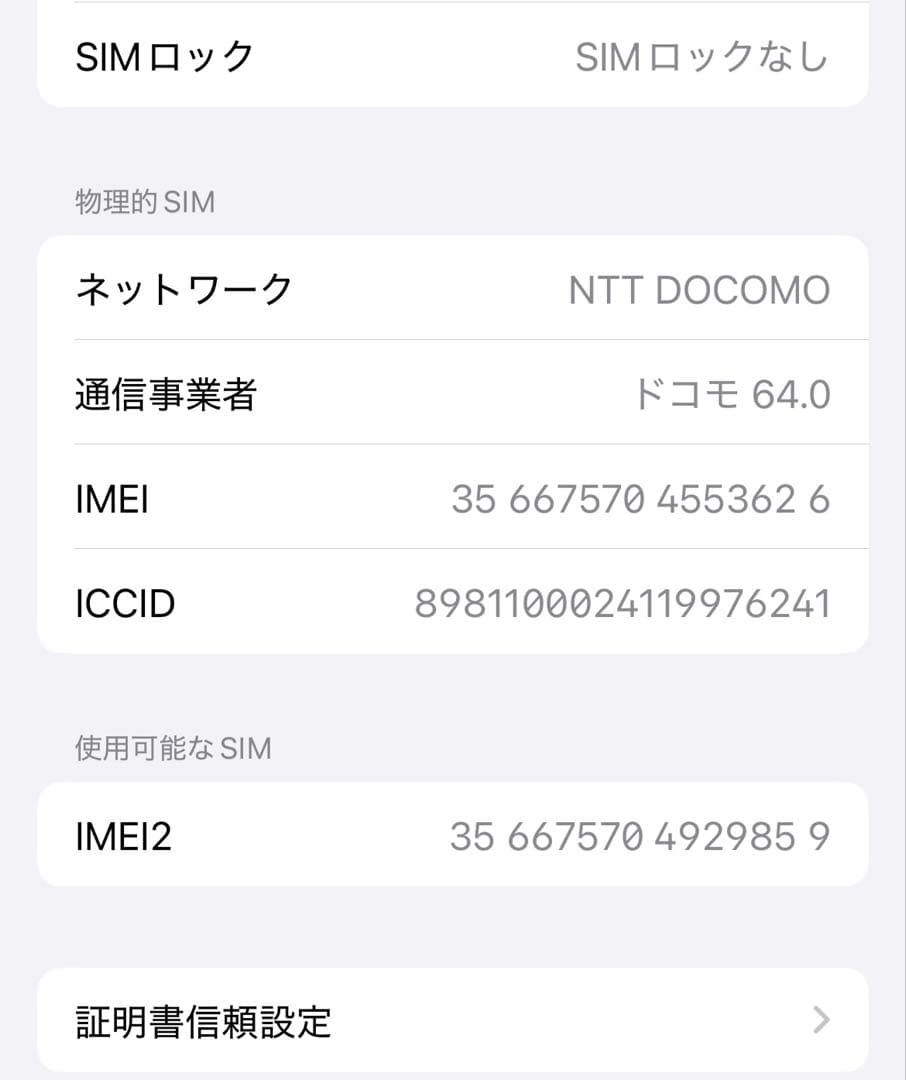Select the ICCID row
906x1080 pixels.
[x=453, y=602]
